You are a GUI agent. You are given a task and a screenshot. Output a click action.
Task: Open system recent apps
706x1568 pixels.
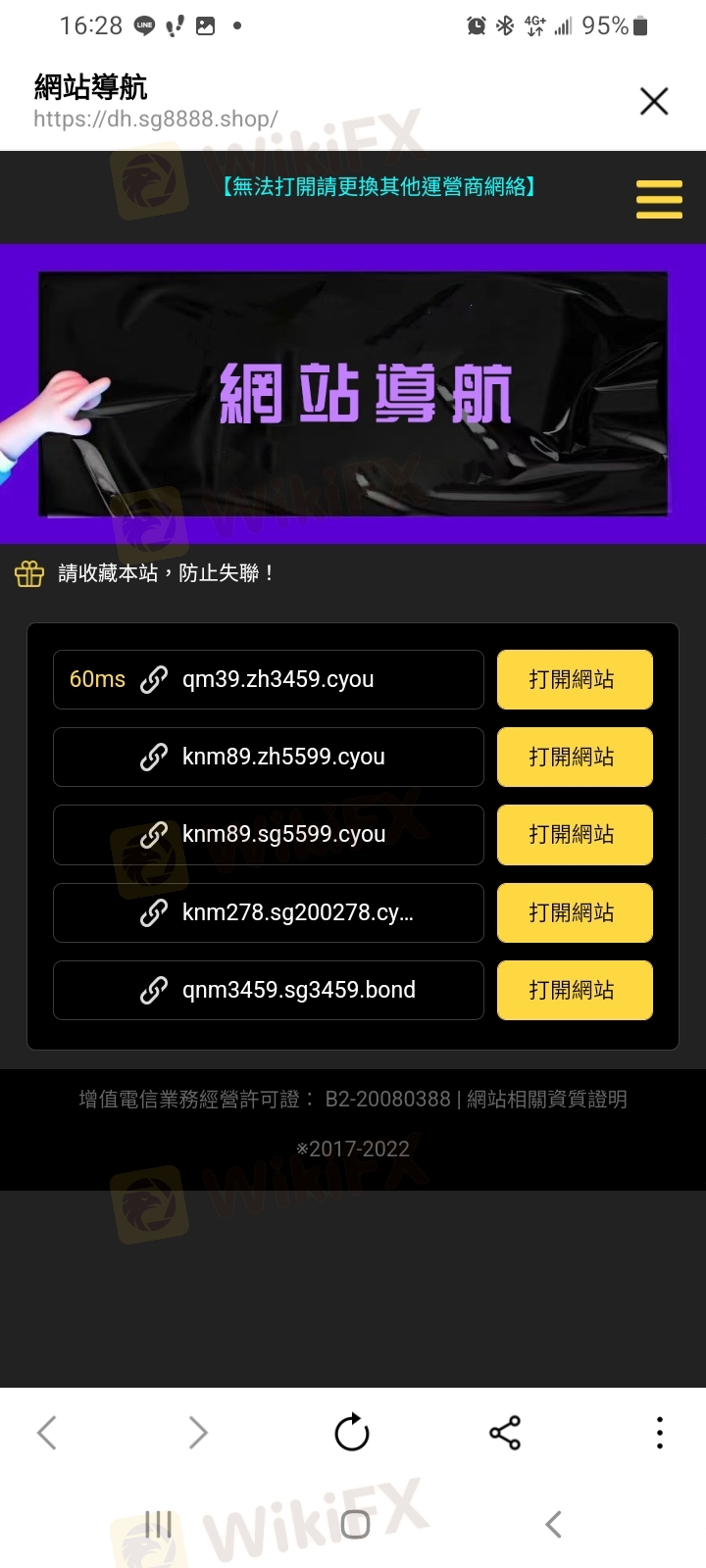(158, 1524)
